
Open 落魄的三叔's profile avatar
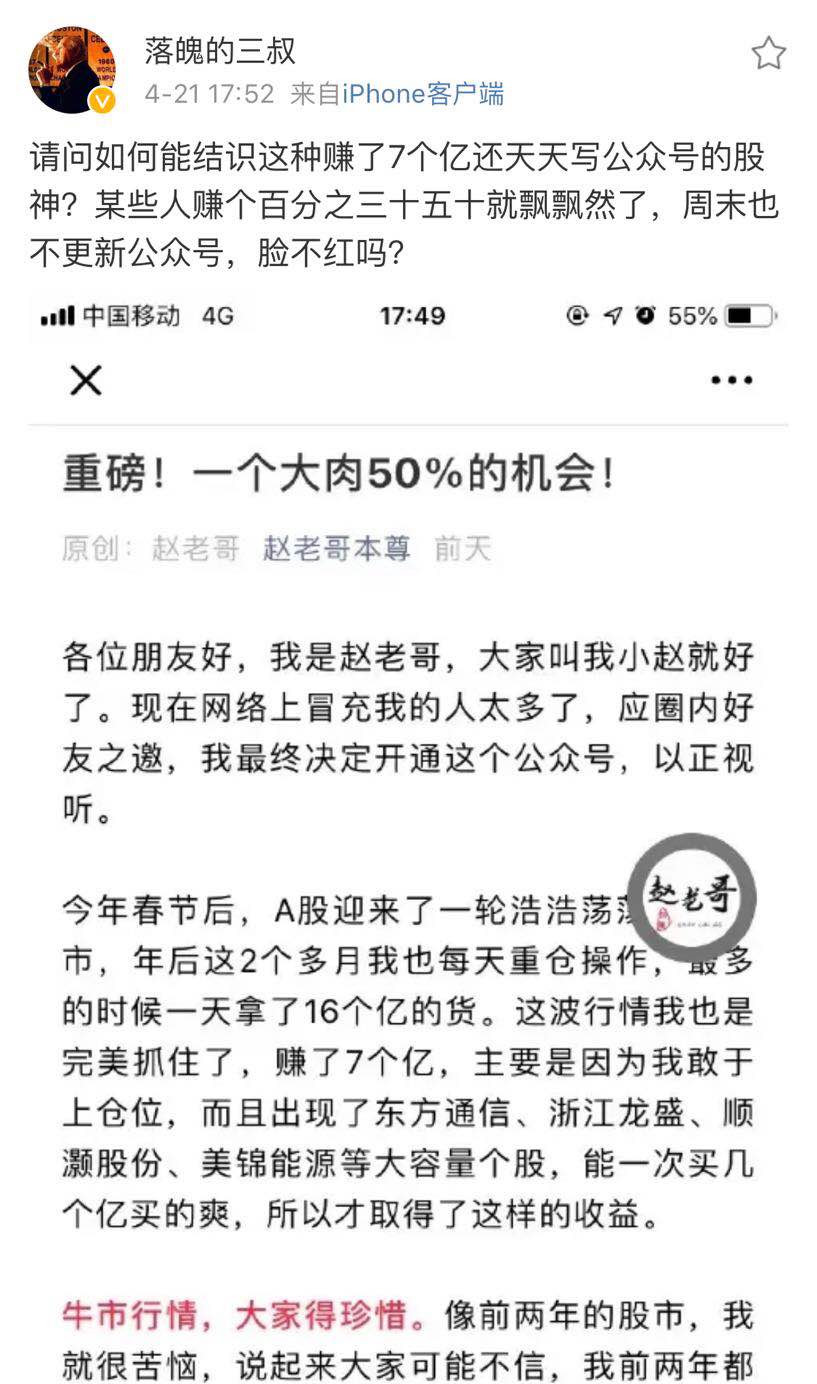71,70
